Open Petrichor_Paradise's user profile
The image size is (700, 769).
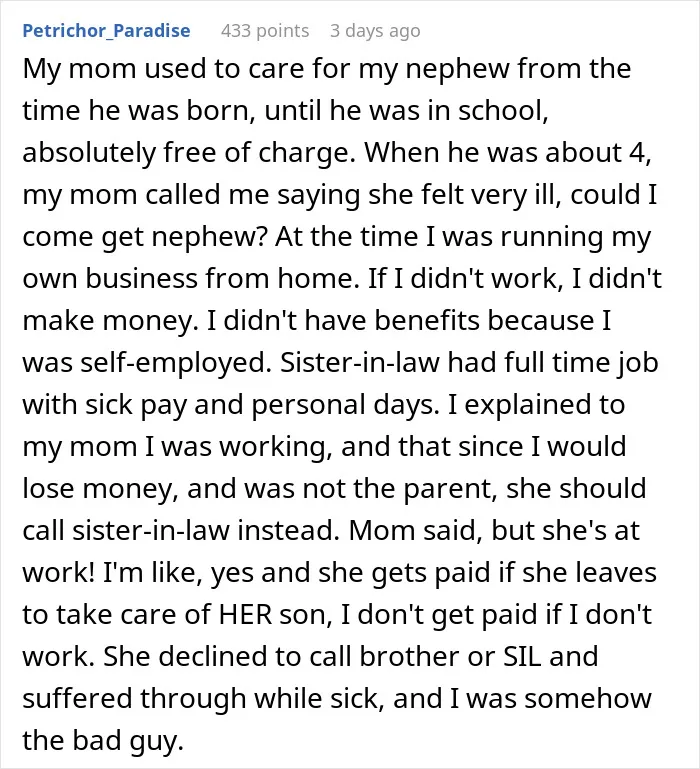pos(106,31)
